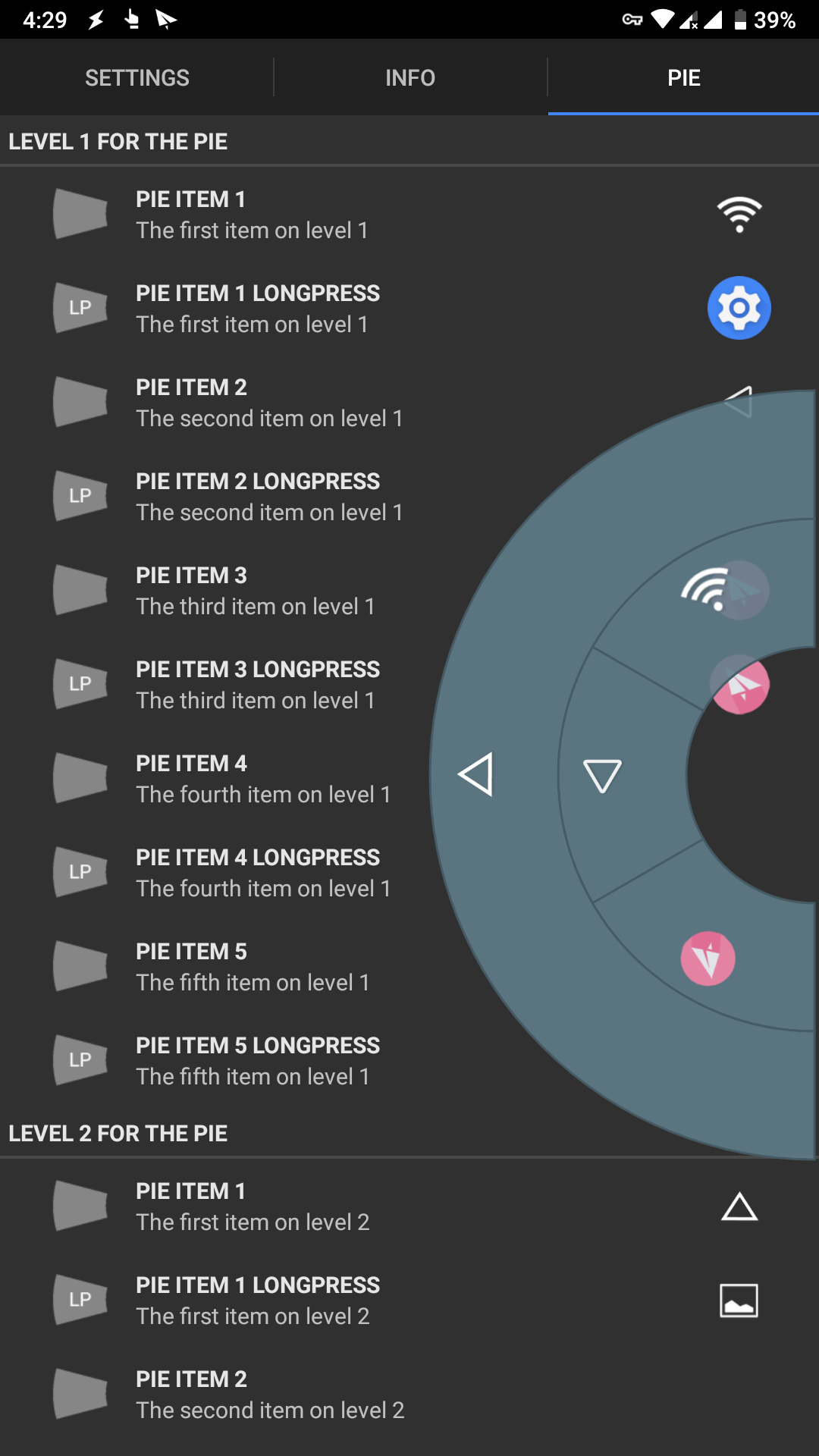Open Level 2 Pie Item 1 setting

pos(409,1207)
